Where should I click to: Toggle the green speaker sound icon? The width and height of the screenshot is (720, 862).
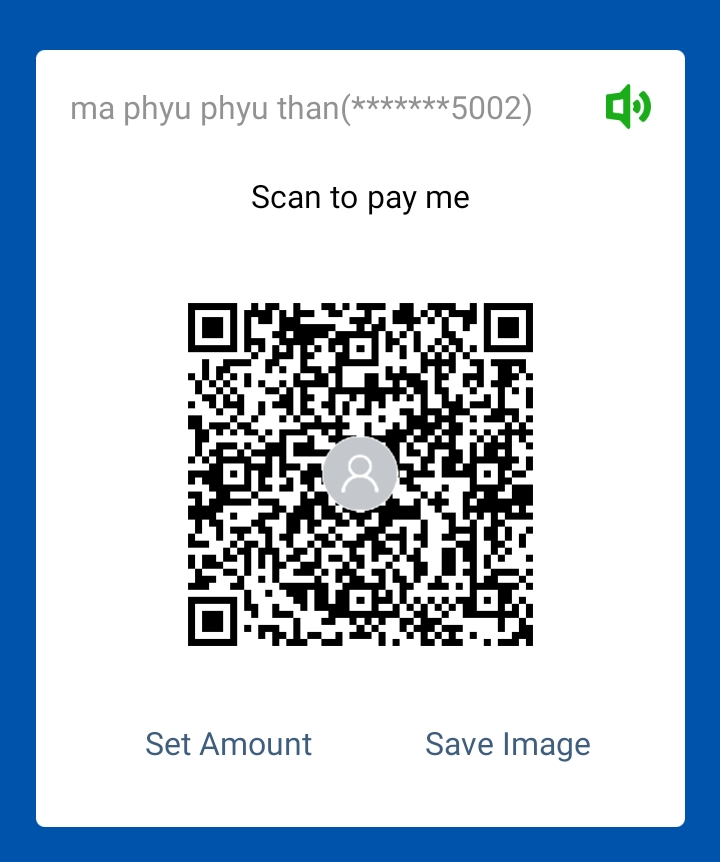(x=628, y=106)
